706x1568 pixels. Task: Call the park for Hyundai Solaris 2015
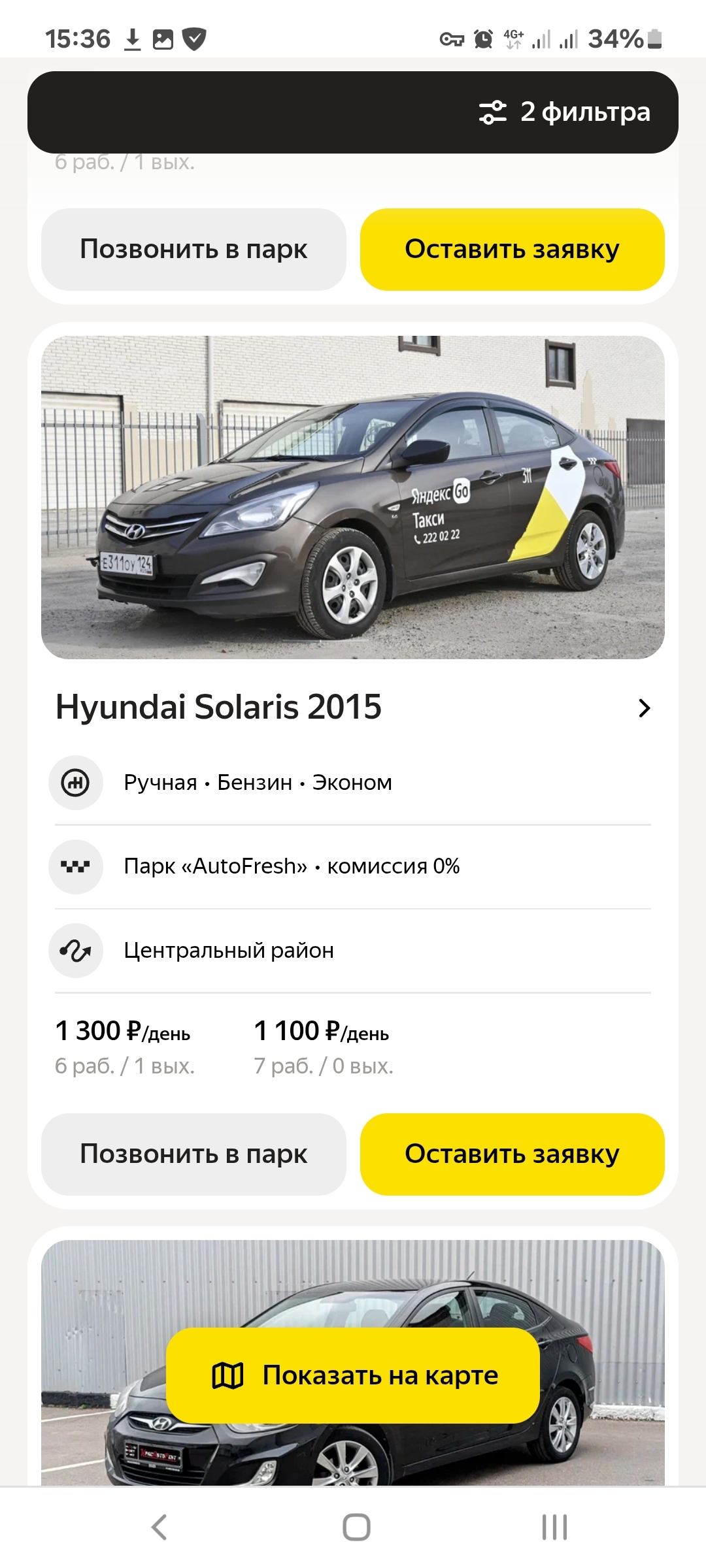coord(193,1154)
